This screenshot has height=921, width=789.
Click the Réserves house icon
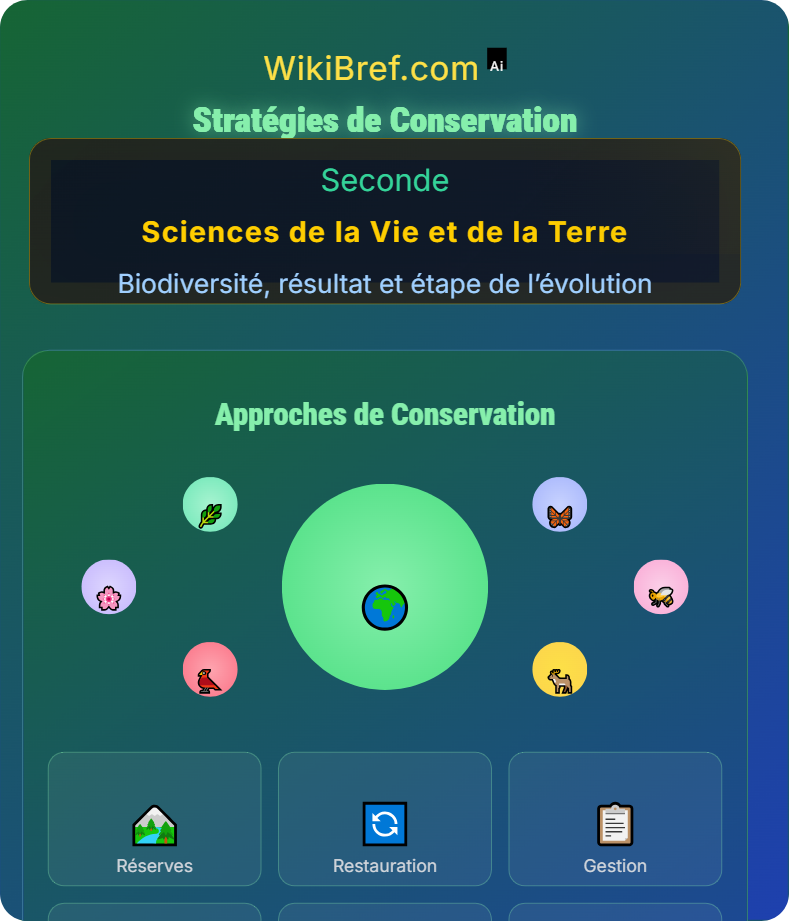coord(154,824)
